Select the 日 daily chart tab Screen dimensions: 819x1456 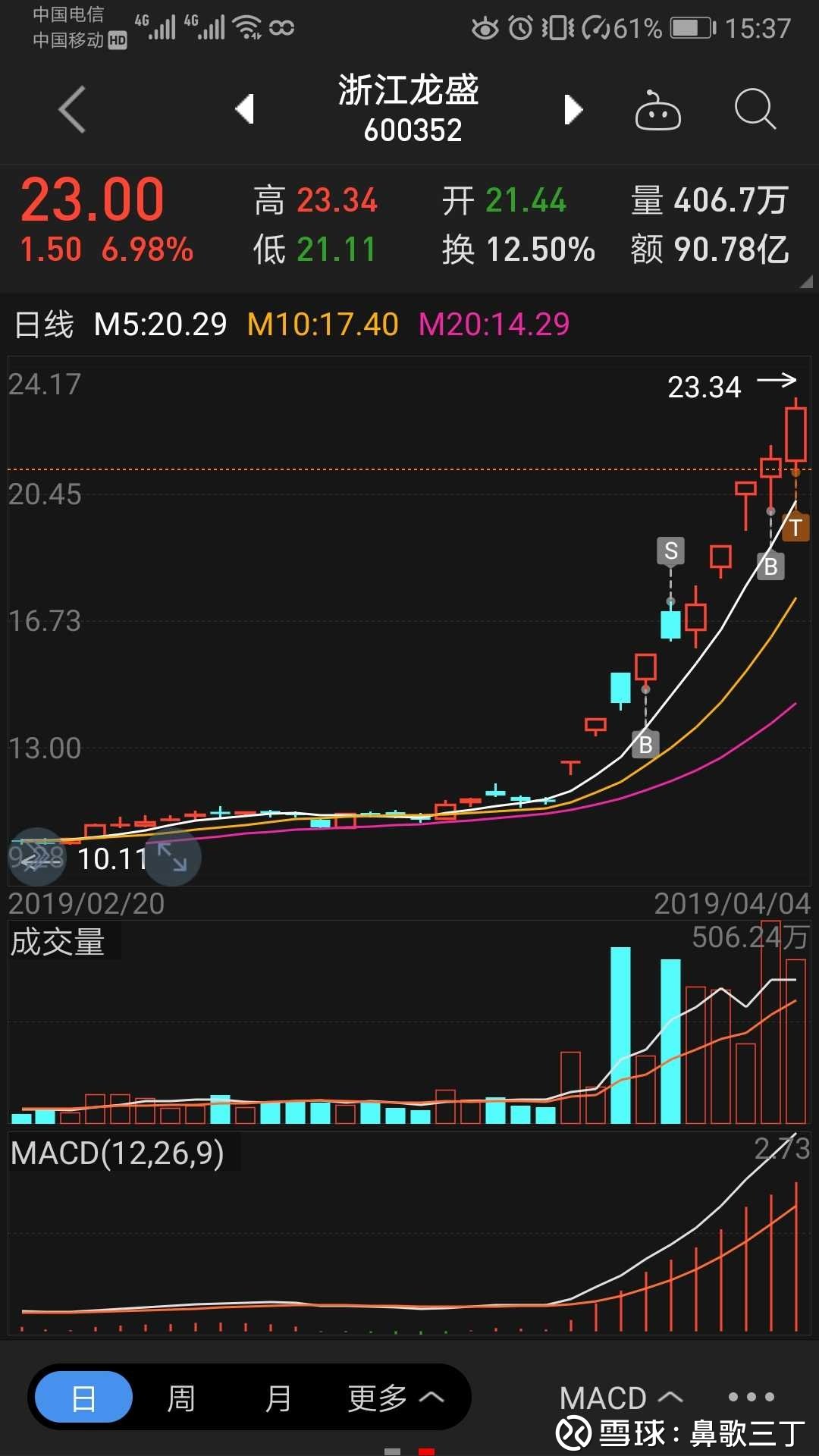coord(84,1398)
